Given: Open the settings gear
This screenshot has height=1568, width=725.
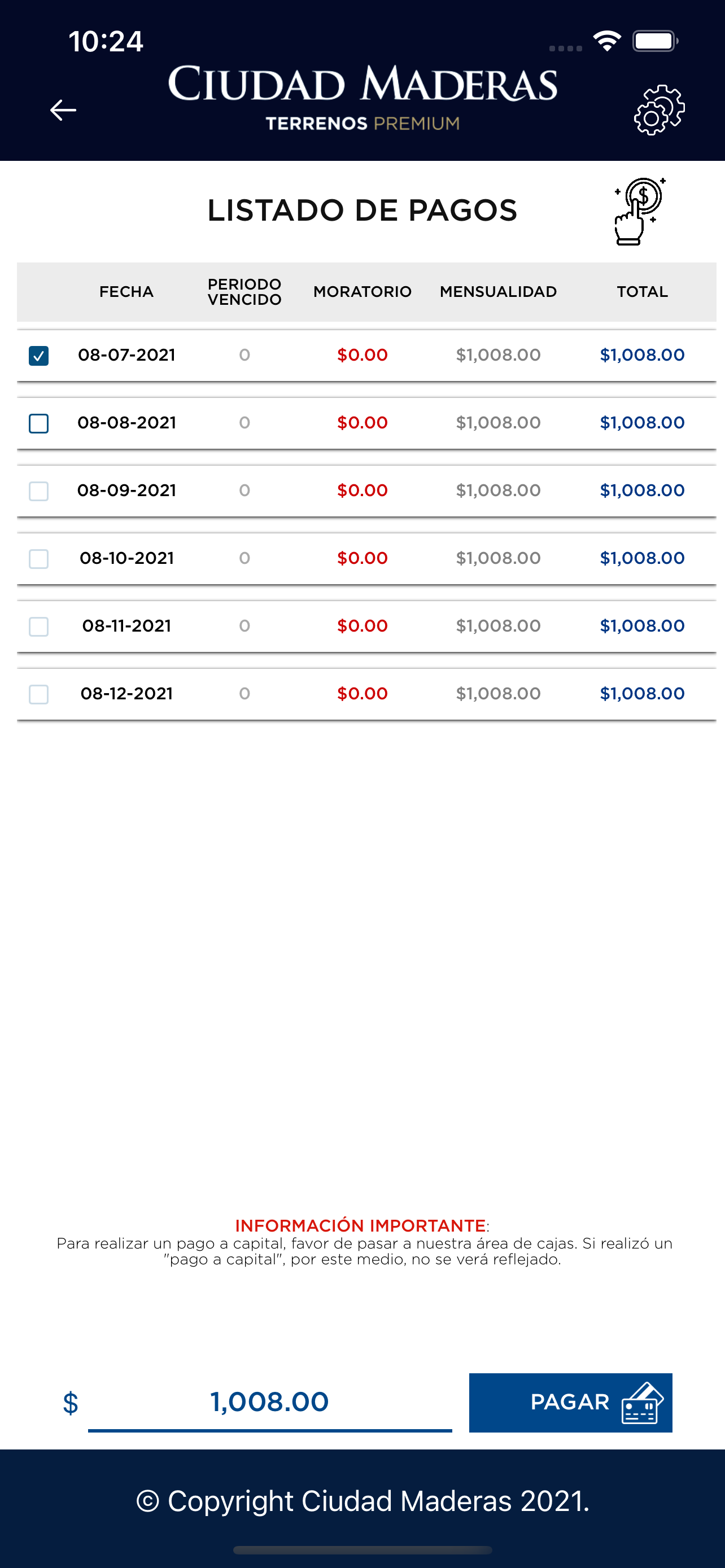Looking at the screenshot, I should (660, 110).
